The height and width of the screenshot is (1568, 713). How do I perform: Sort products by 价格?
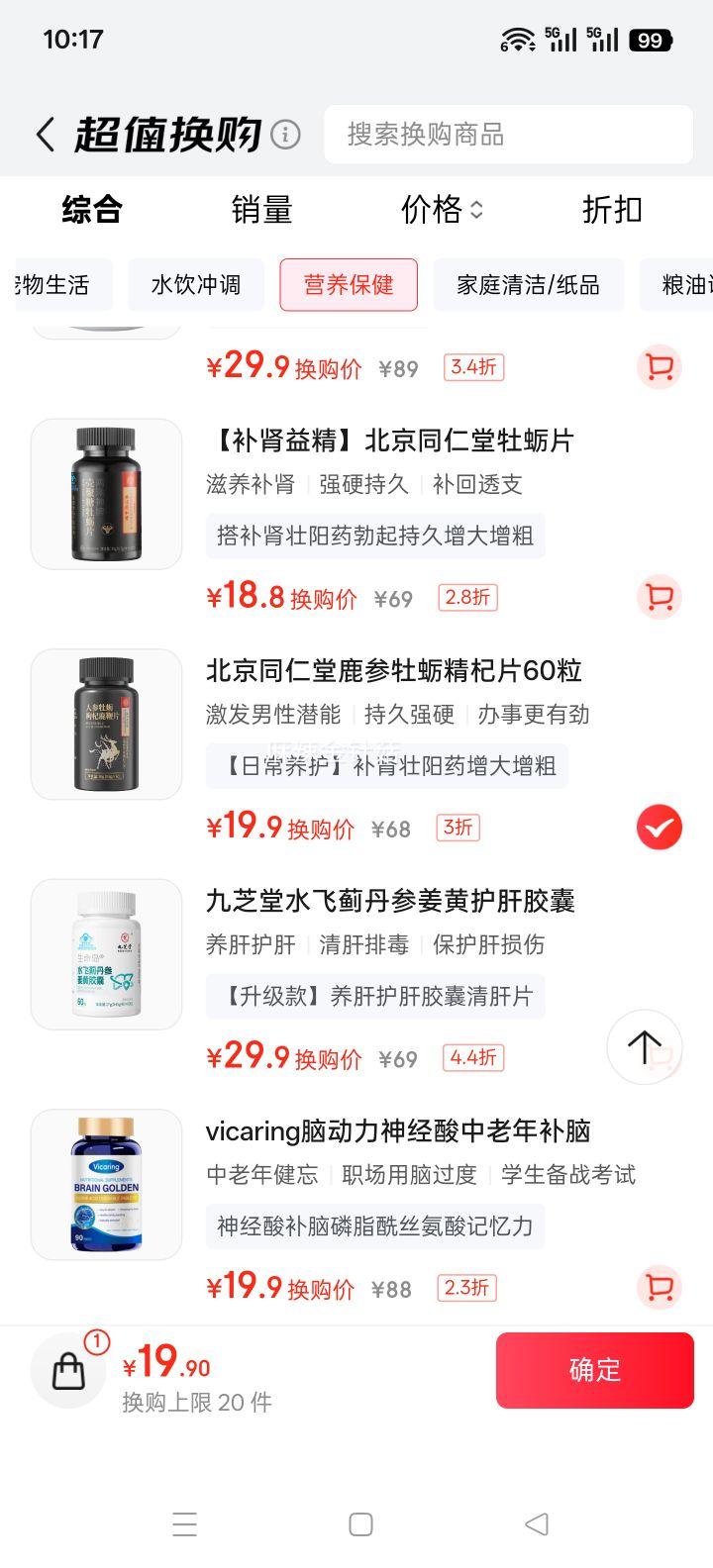[x=442, y=210]
